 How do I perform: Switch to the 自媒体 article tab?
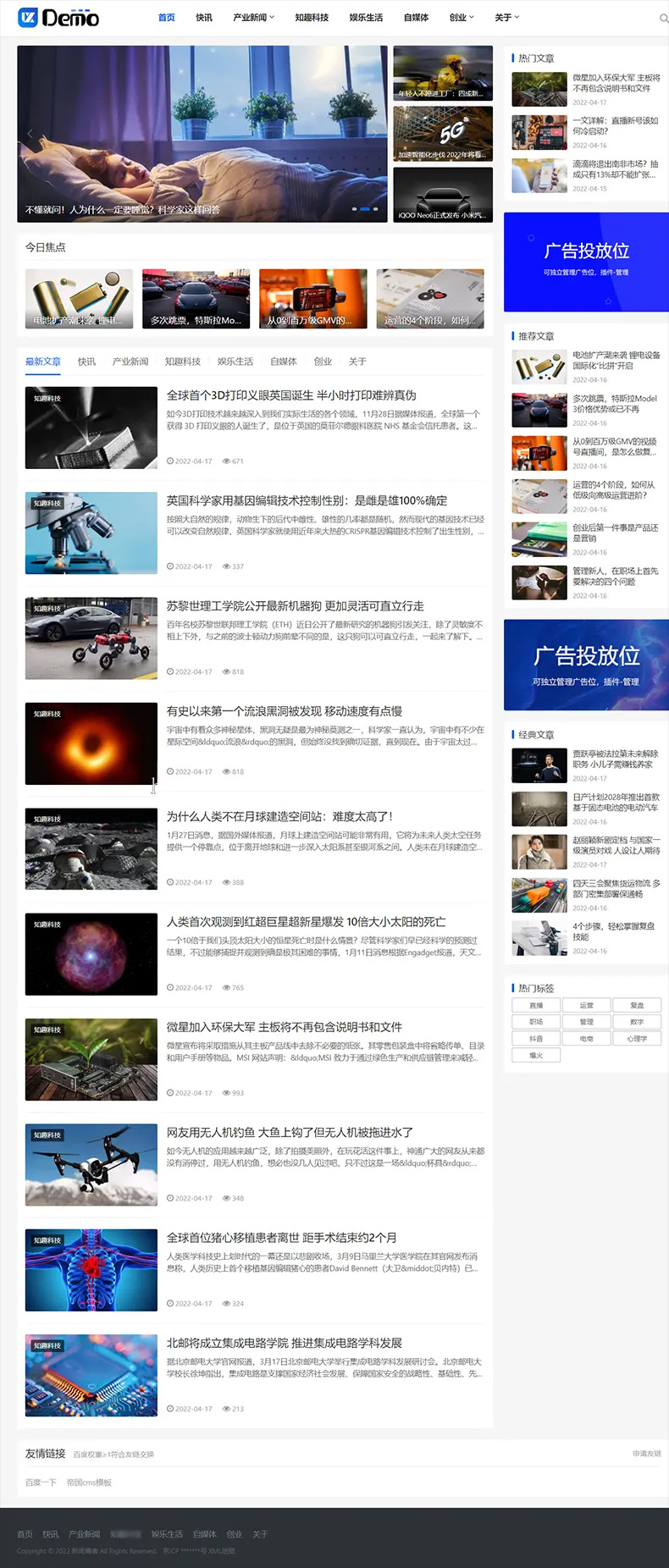click(x=284, y=362)
